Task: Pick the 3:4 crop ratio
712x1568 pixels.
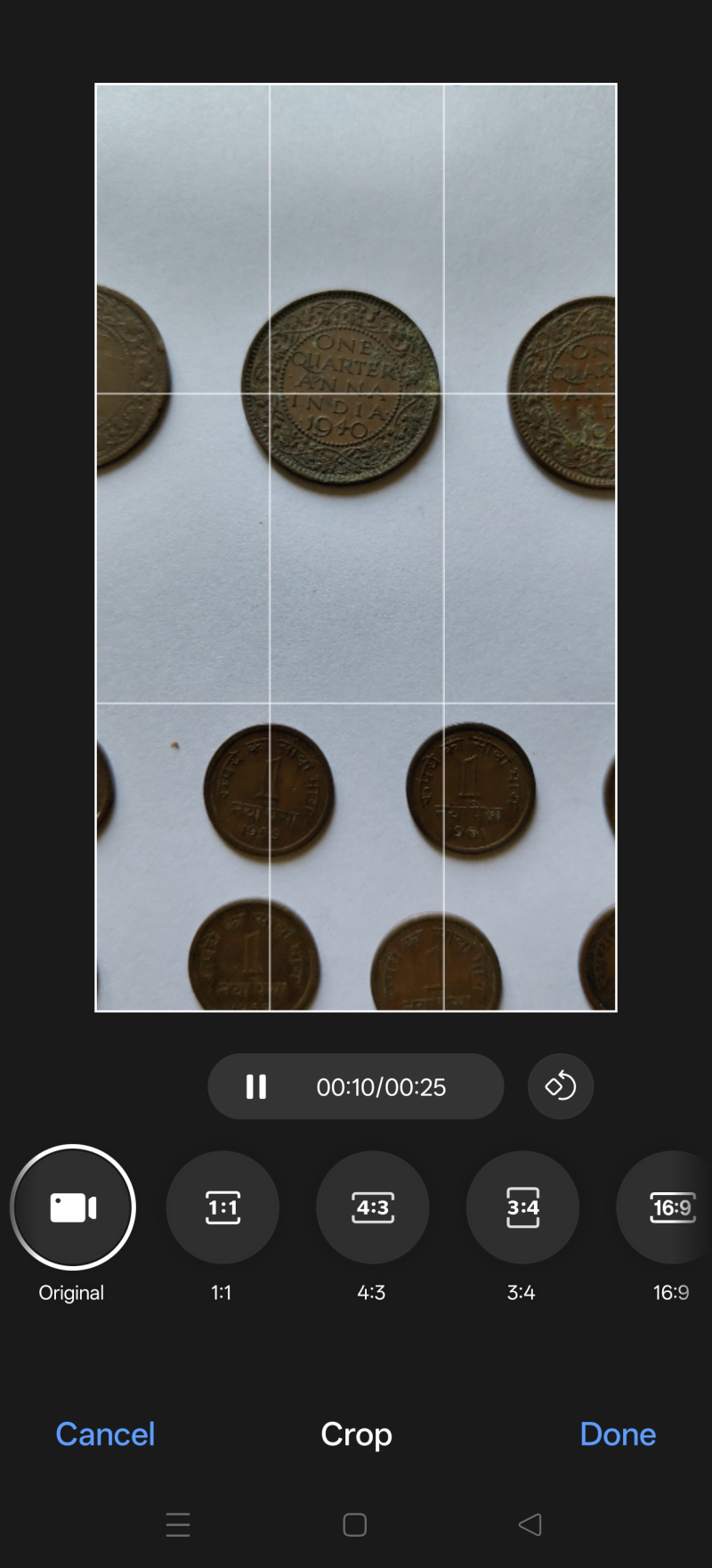Action: tap(522, 1207)
